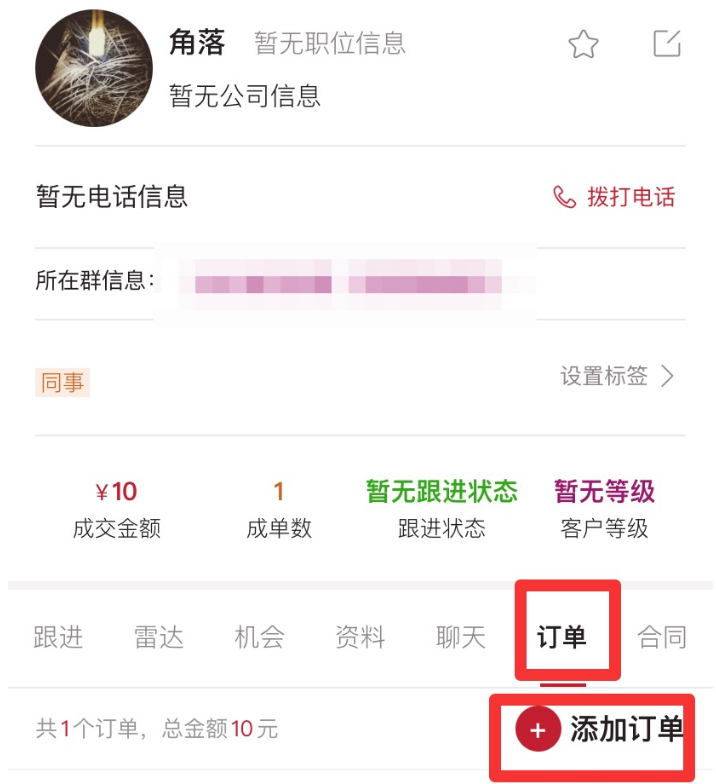Switch to the 聊天 tab
Screen dimensions: 716x784
461,637
